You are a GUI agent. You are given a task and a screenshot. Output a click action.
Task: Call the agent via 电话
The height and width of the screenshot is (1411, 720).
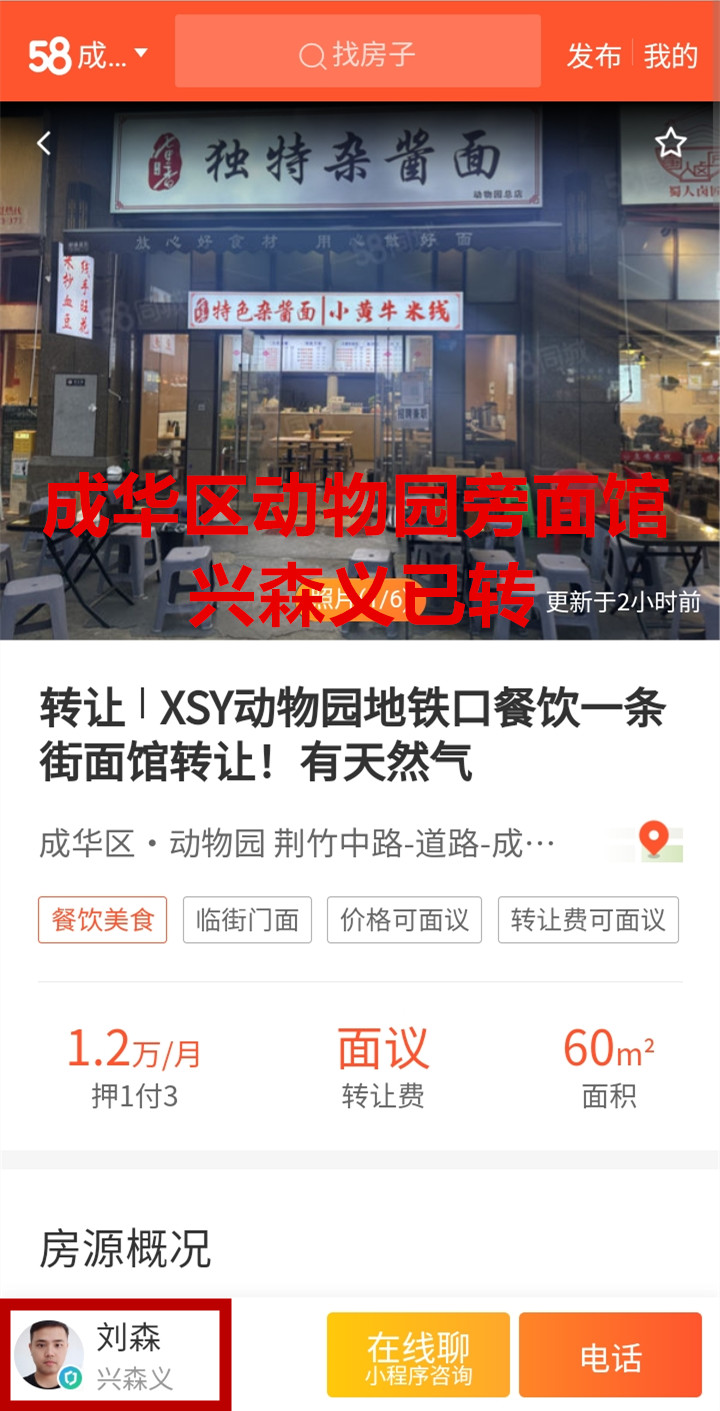tap(610, 1356)
